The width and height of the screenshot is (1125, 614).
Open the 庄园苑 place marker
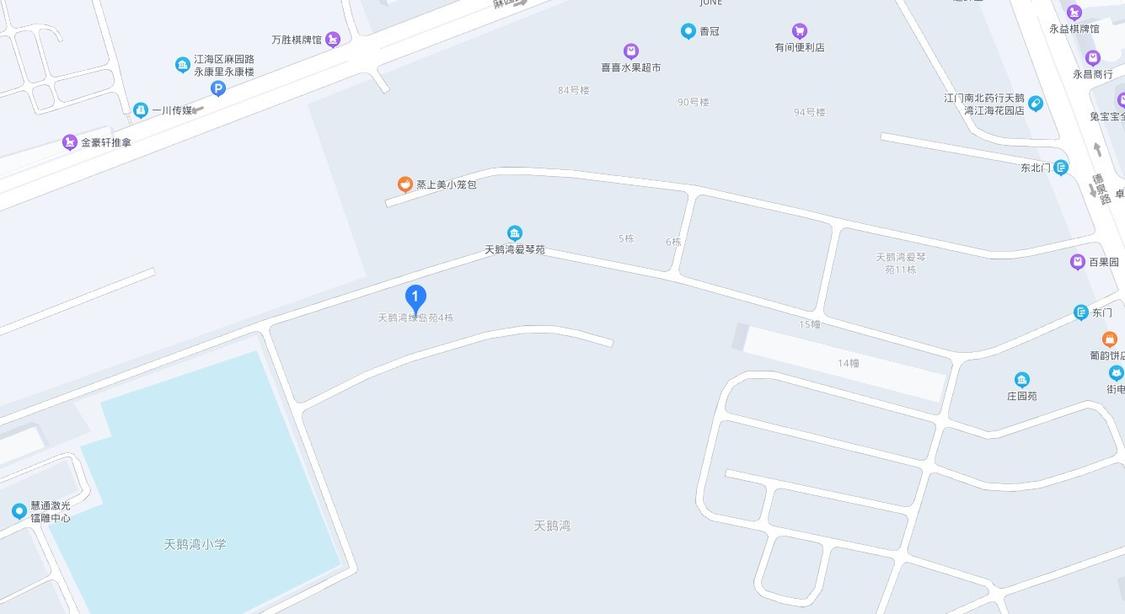pos(1022,379)
